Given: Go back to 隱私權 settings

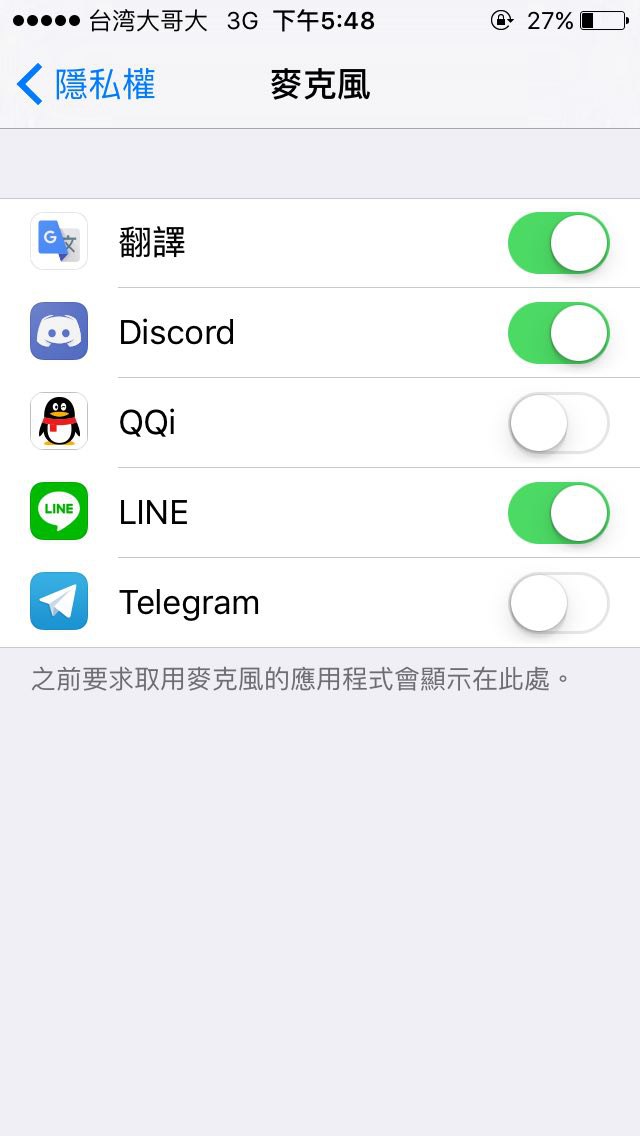Looking at the screenshot, I should [x=86, y=85].
